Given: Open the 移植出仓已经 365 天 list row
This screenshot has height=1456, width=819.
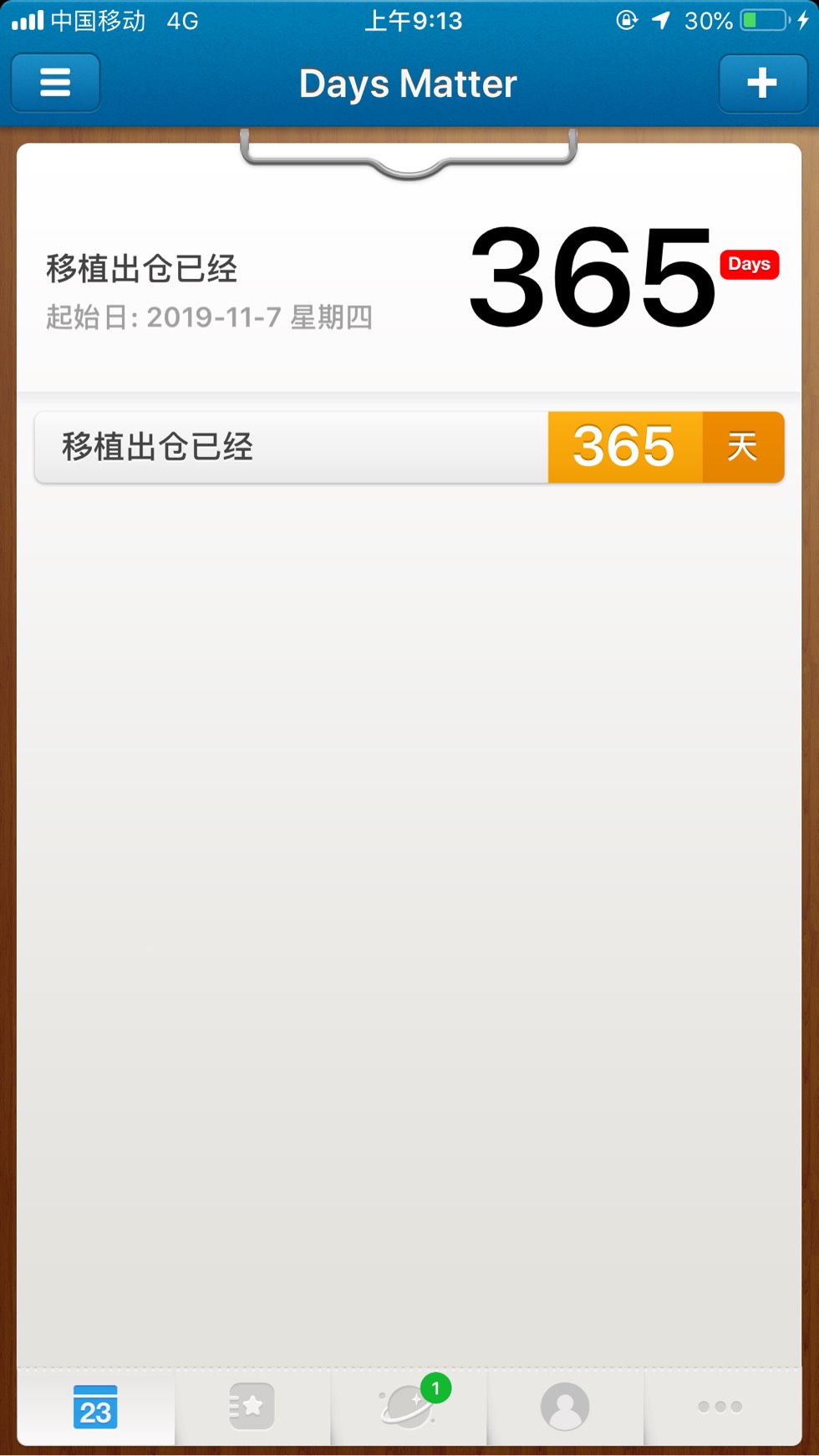Looking at the screenshot, I should click(409, 447).
